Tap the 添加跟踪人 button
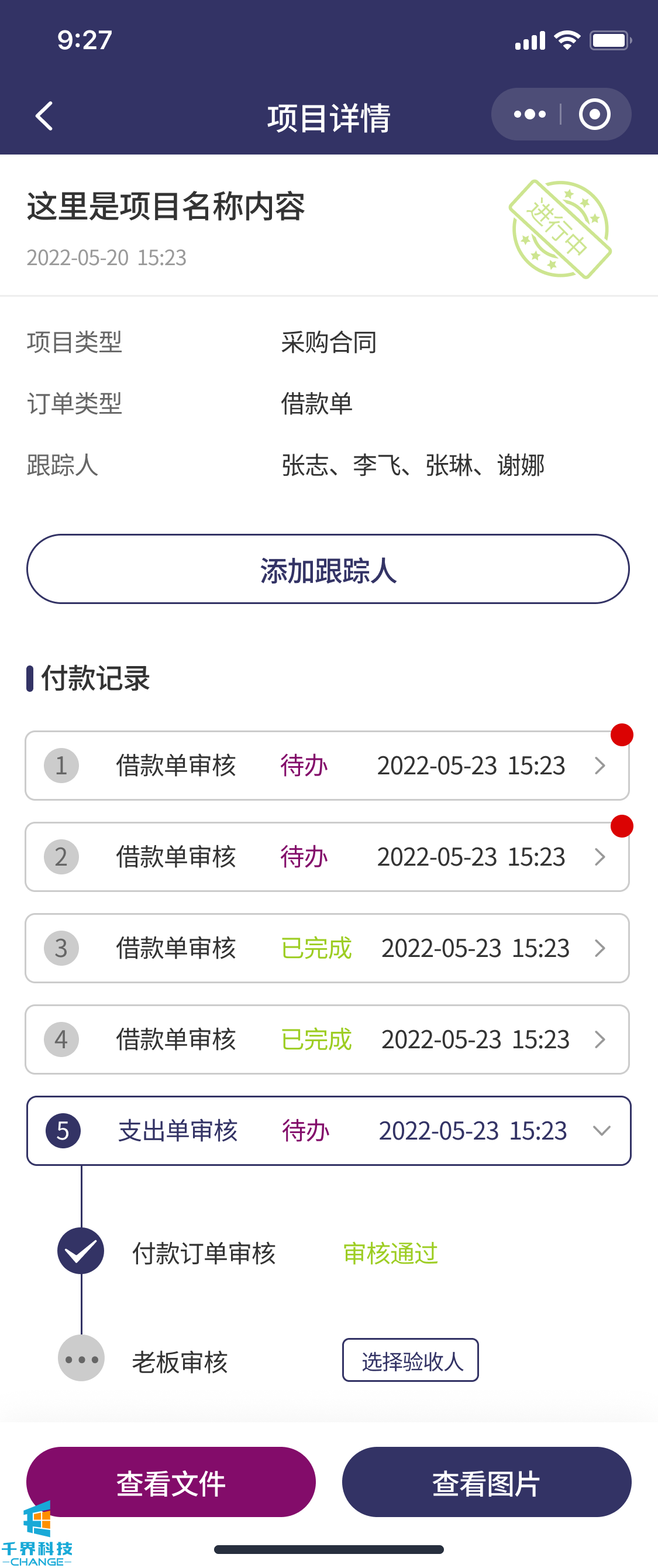Screen dimensions: 658x1568 tap(328, 569)
